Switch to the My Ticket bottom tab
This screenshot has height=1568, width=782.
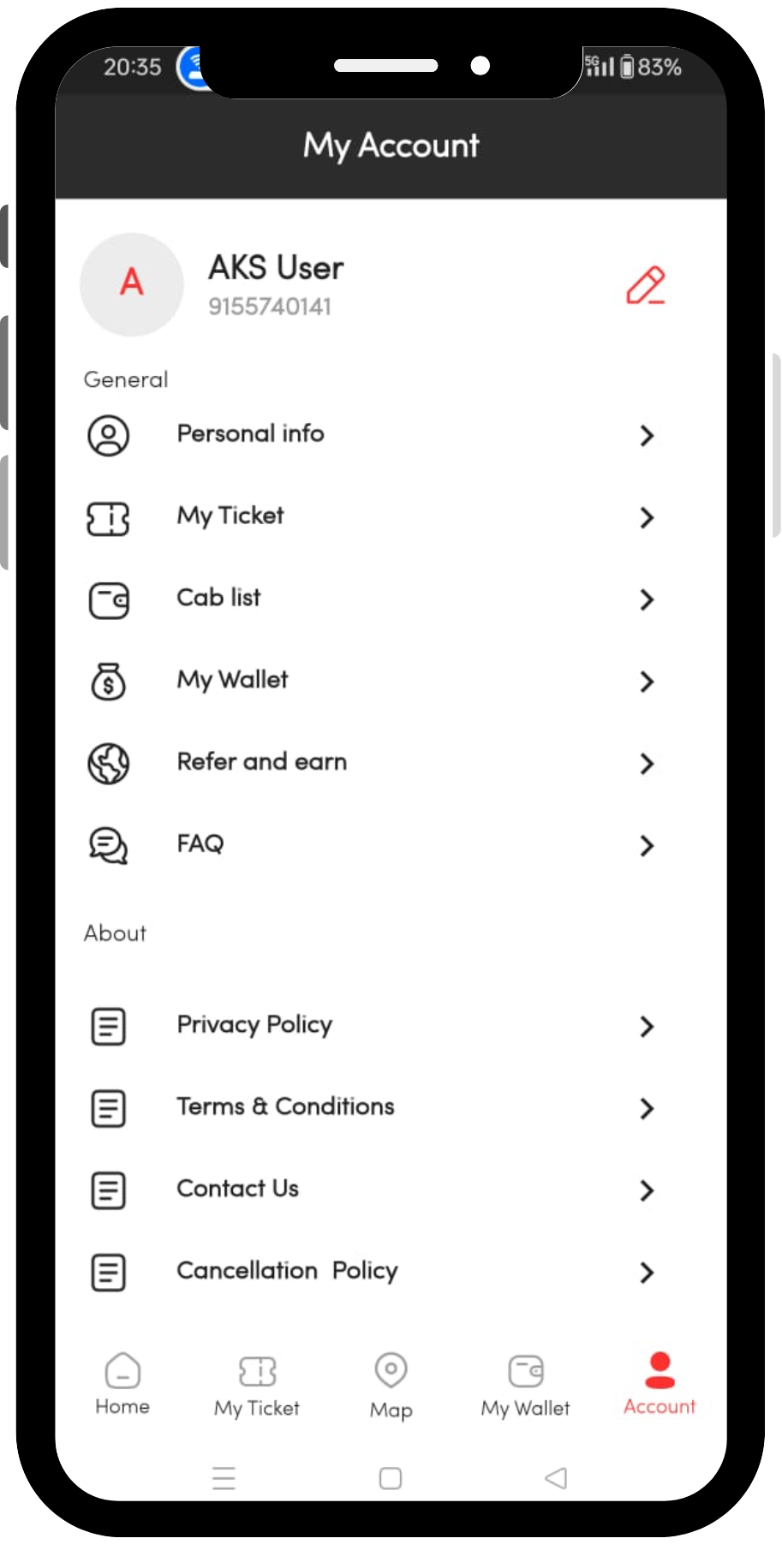[257, 1385]
